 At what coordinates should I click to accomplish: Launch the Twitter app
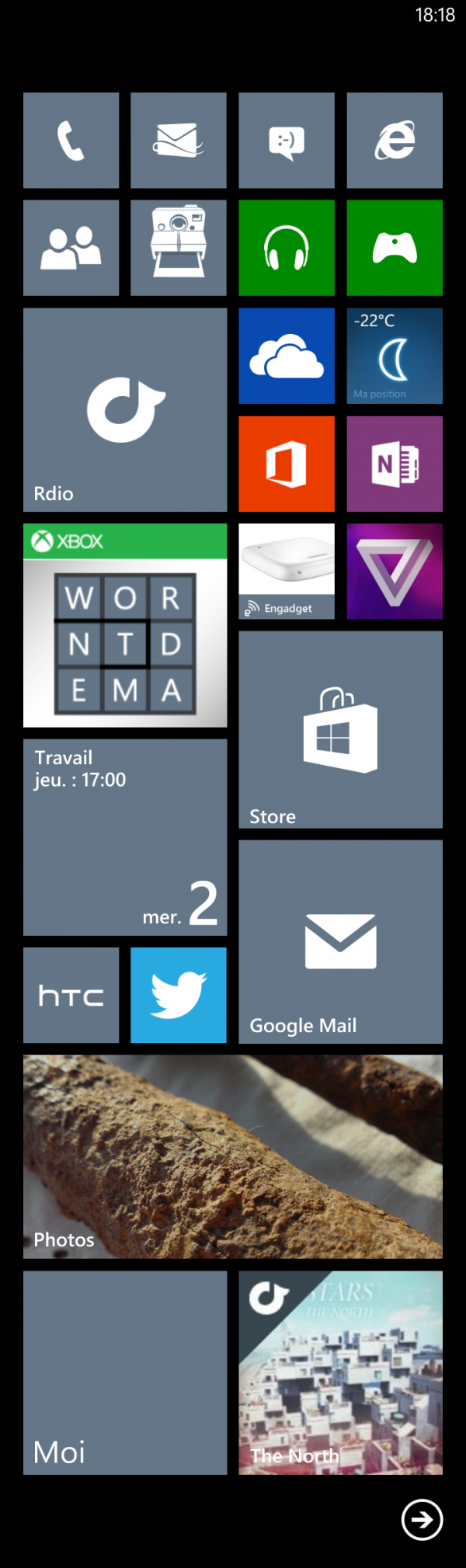(x=179, y=995)
